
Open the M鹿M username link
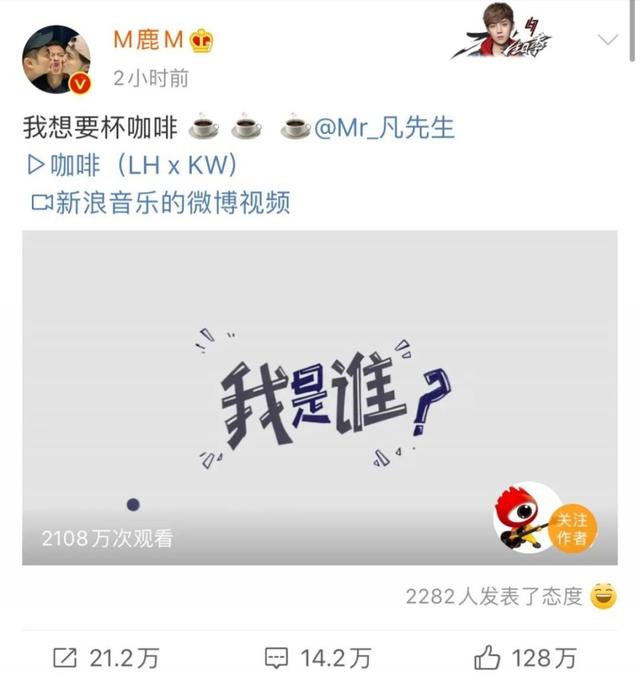pos(148,41)
